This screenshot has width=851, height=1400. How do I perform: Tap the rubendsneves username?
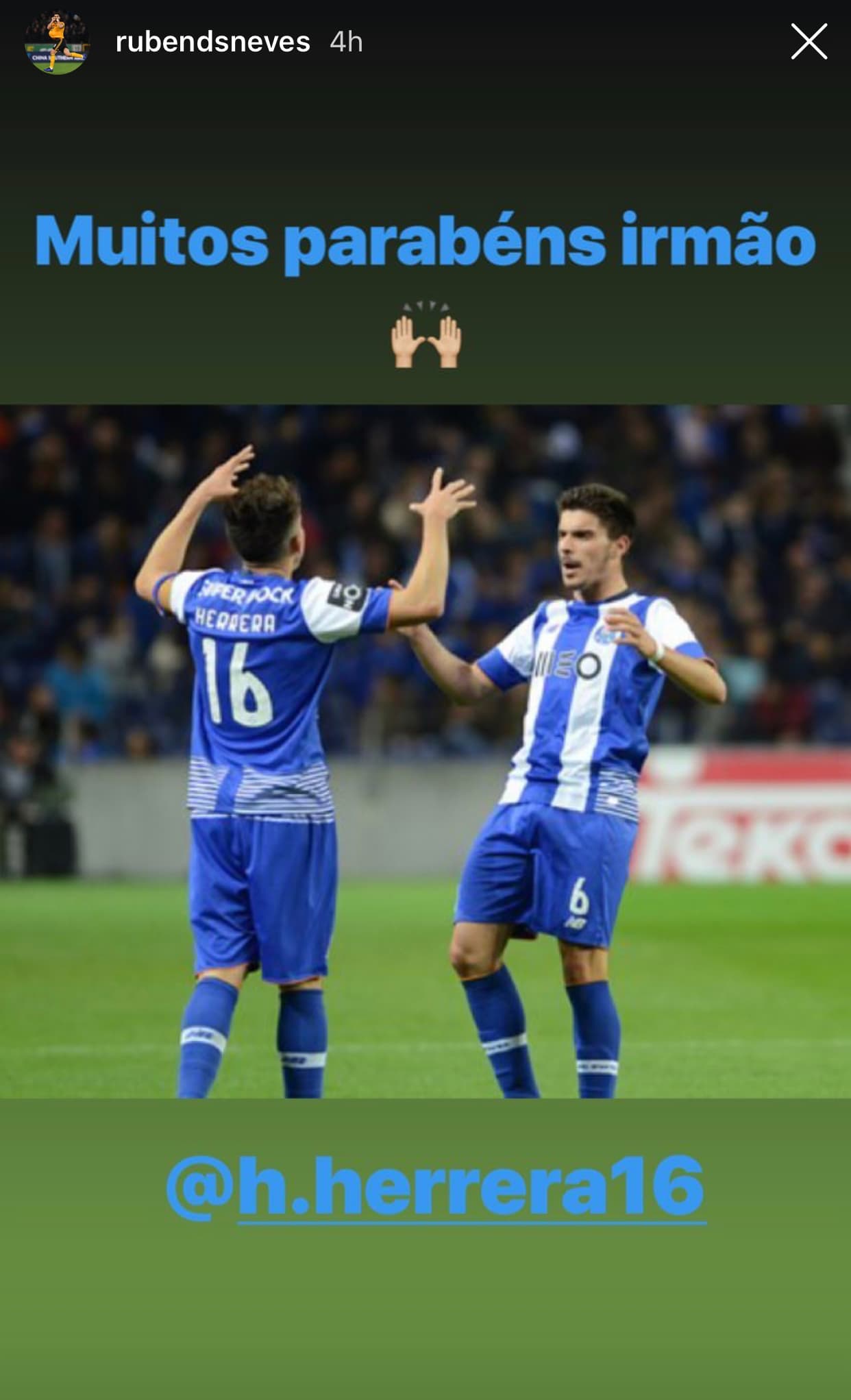(x=212, y=42)
